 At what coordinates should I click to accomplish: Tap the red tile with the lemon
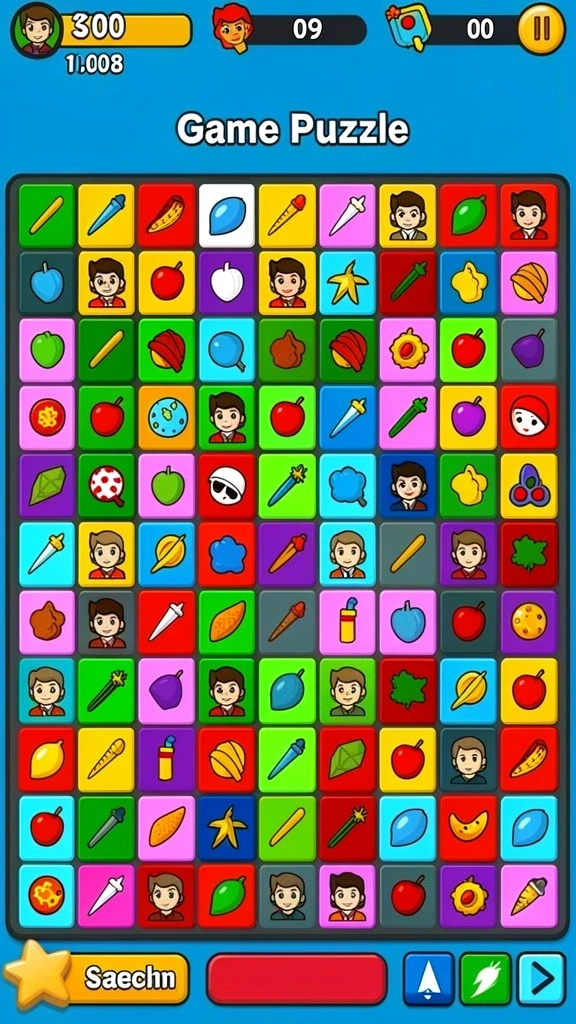[x=47, y=758]
